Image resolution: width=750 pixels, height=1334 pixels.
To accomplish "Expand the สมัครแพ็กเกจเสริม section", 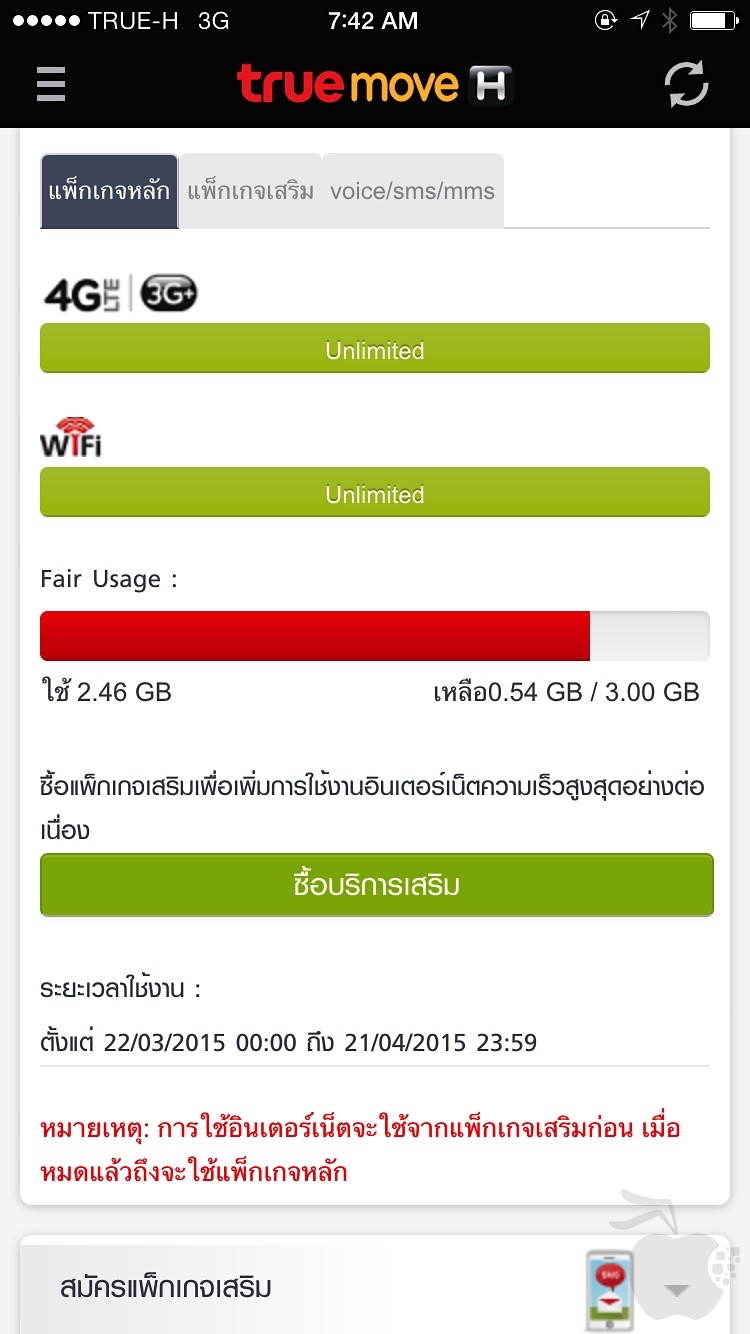I will click(677, 1289).
